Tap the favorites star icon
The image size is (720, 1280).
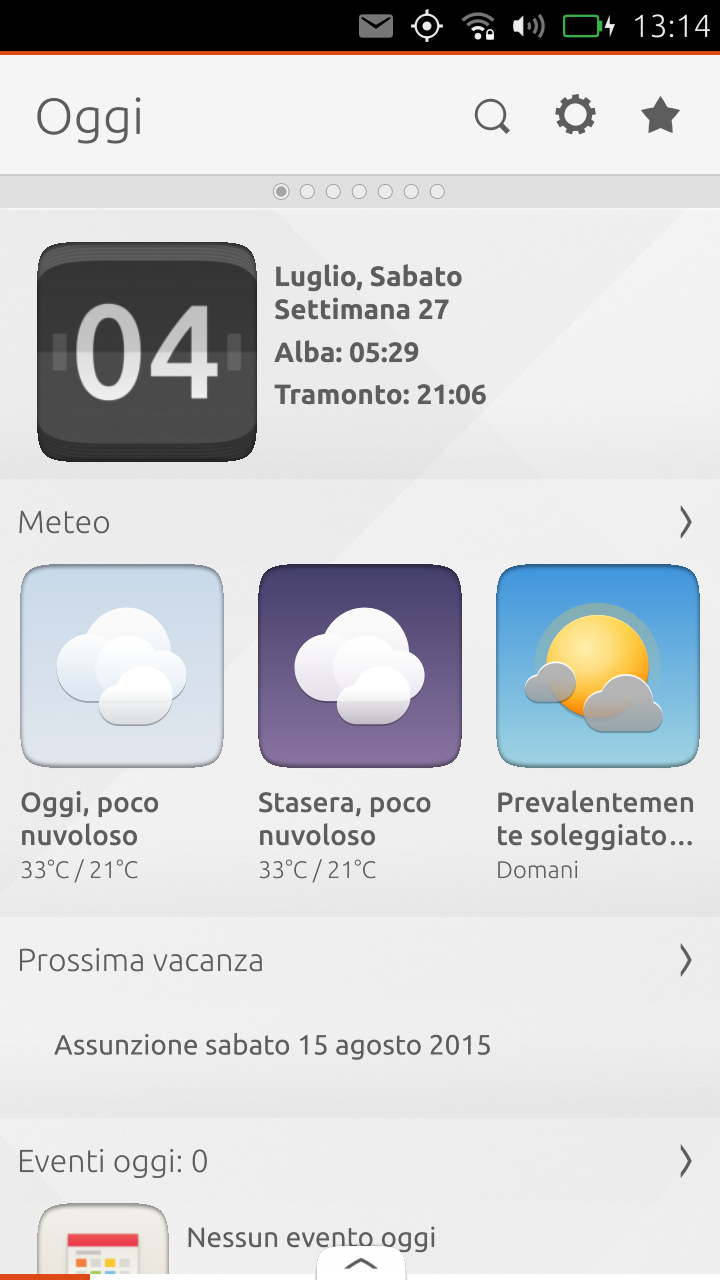coord(660,116)
